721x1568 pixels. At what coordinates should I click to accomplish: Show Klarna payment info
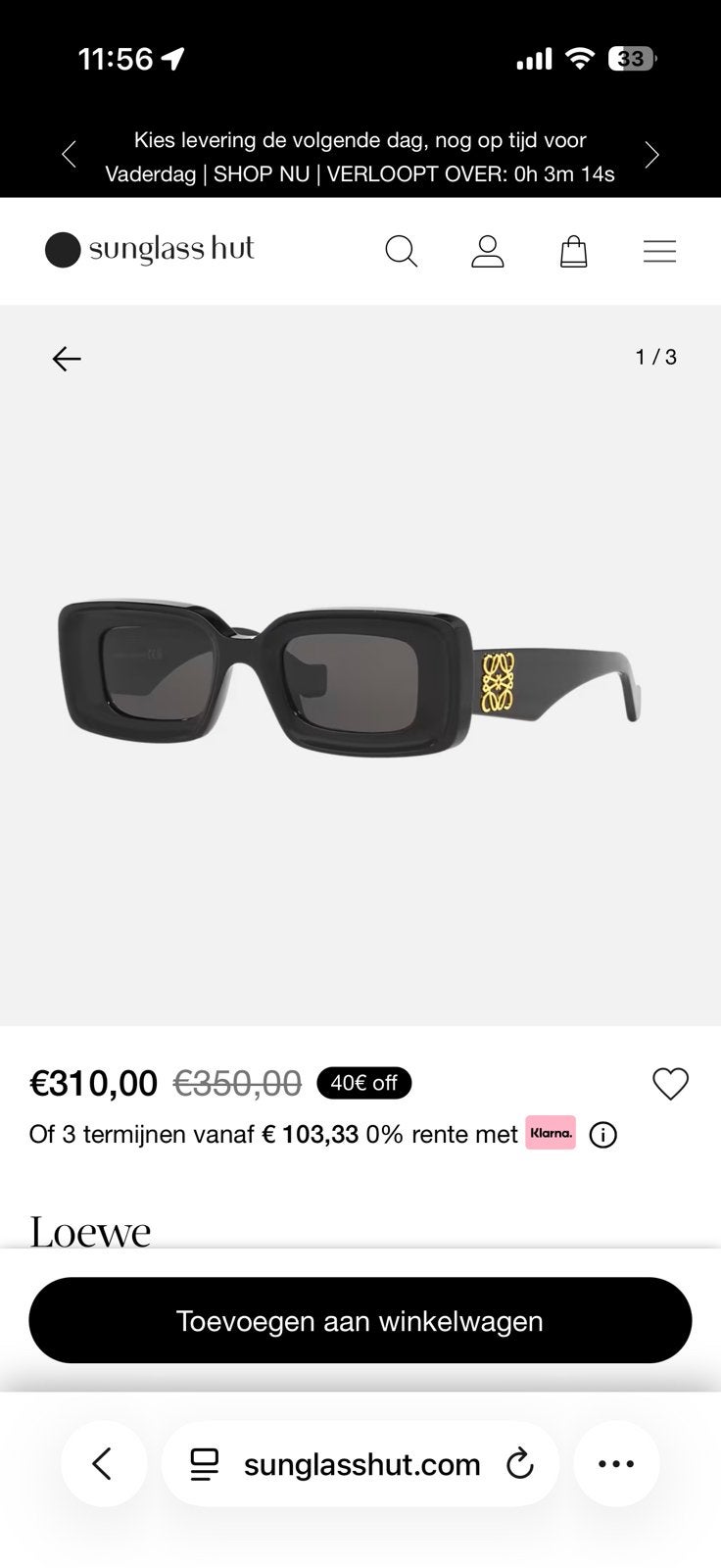pyautogui.click(x=603, y=1136)
